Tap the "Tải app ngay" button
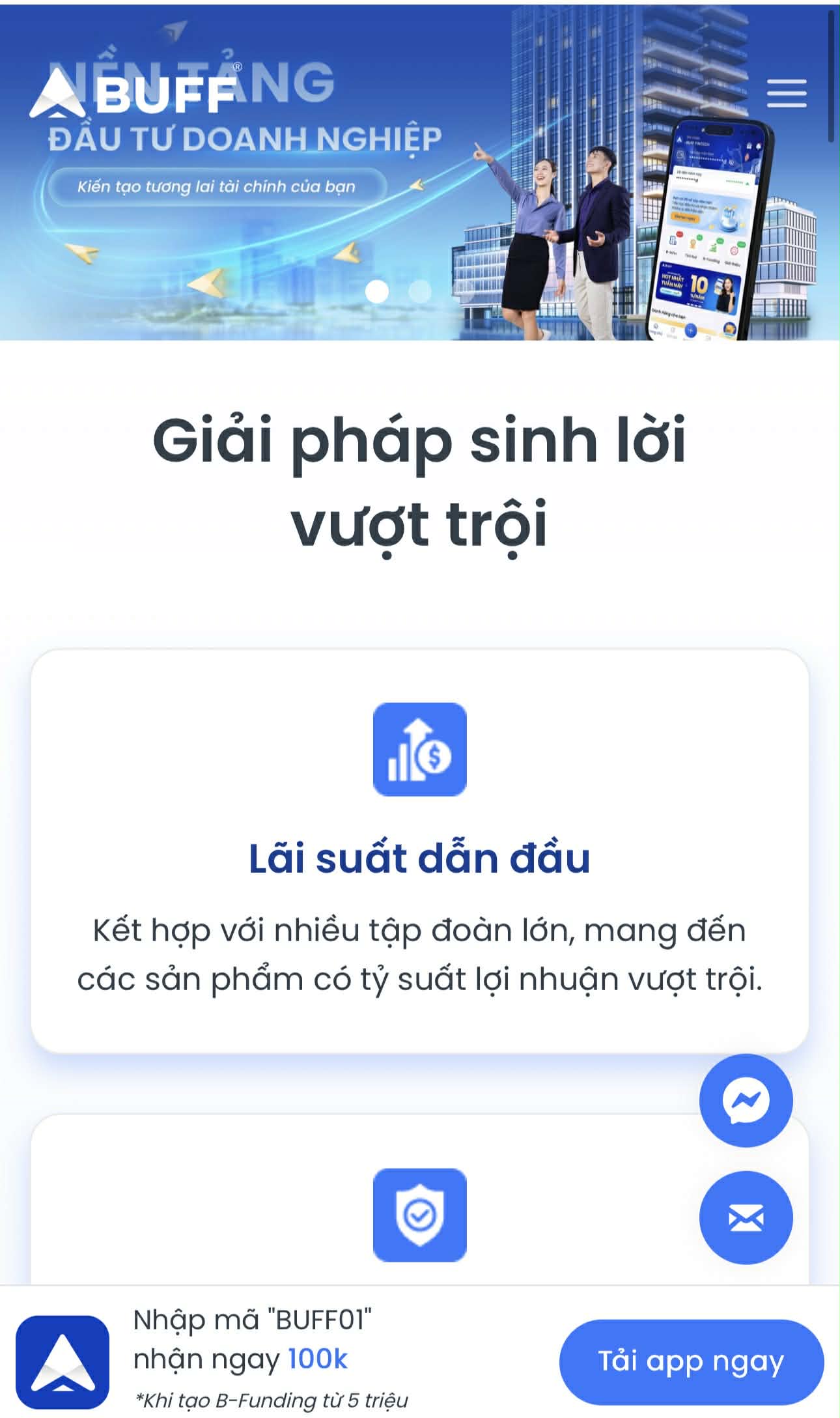This screenshot has height=1418, width=840. 691,1361
